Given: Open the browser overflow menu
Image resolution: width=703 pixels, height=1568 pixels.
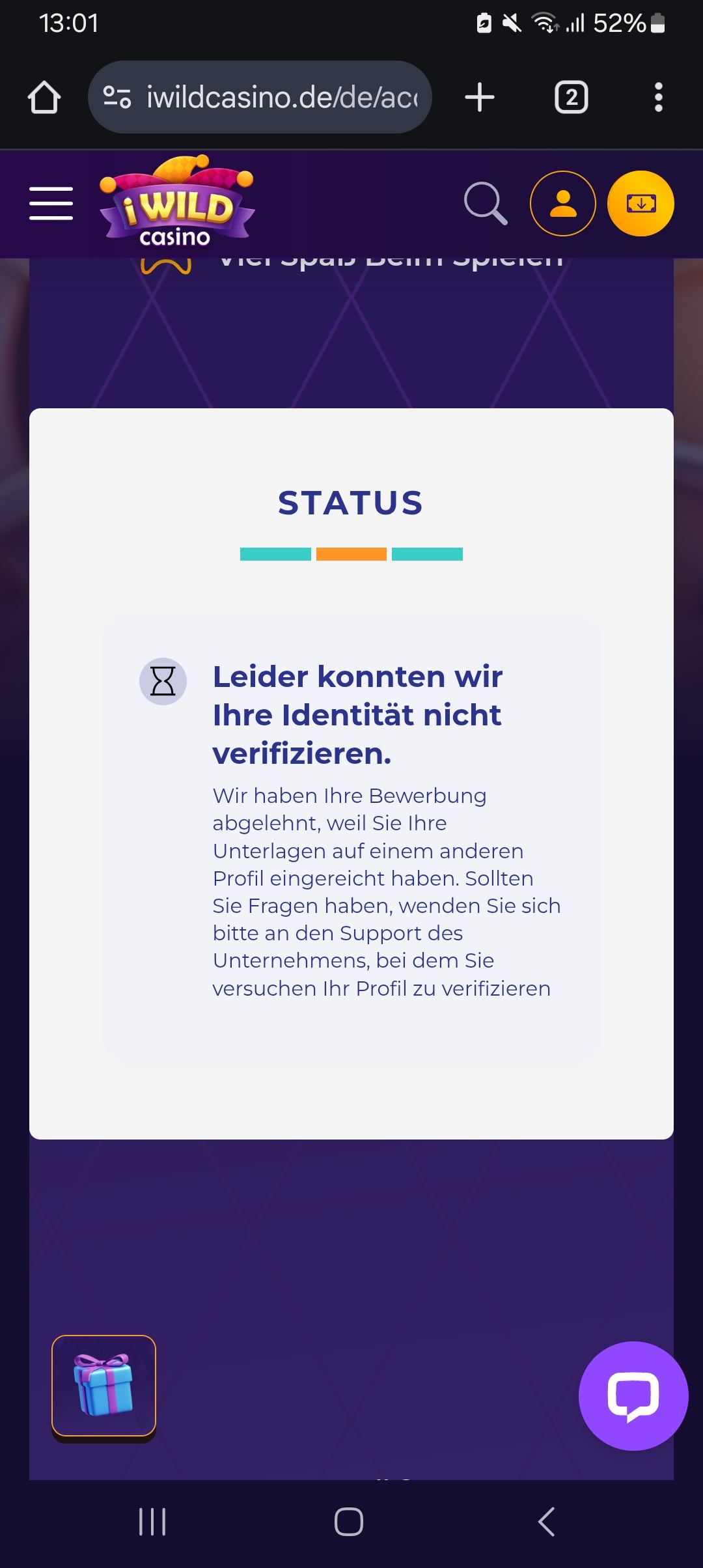Looking at the screenshot, I should pyautogui.click(x=658, y=97).
